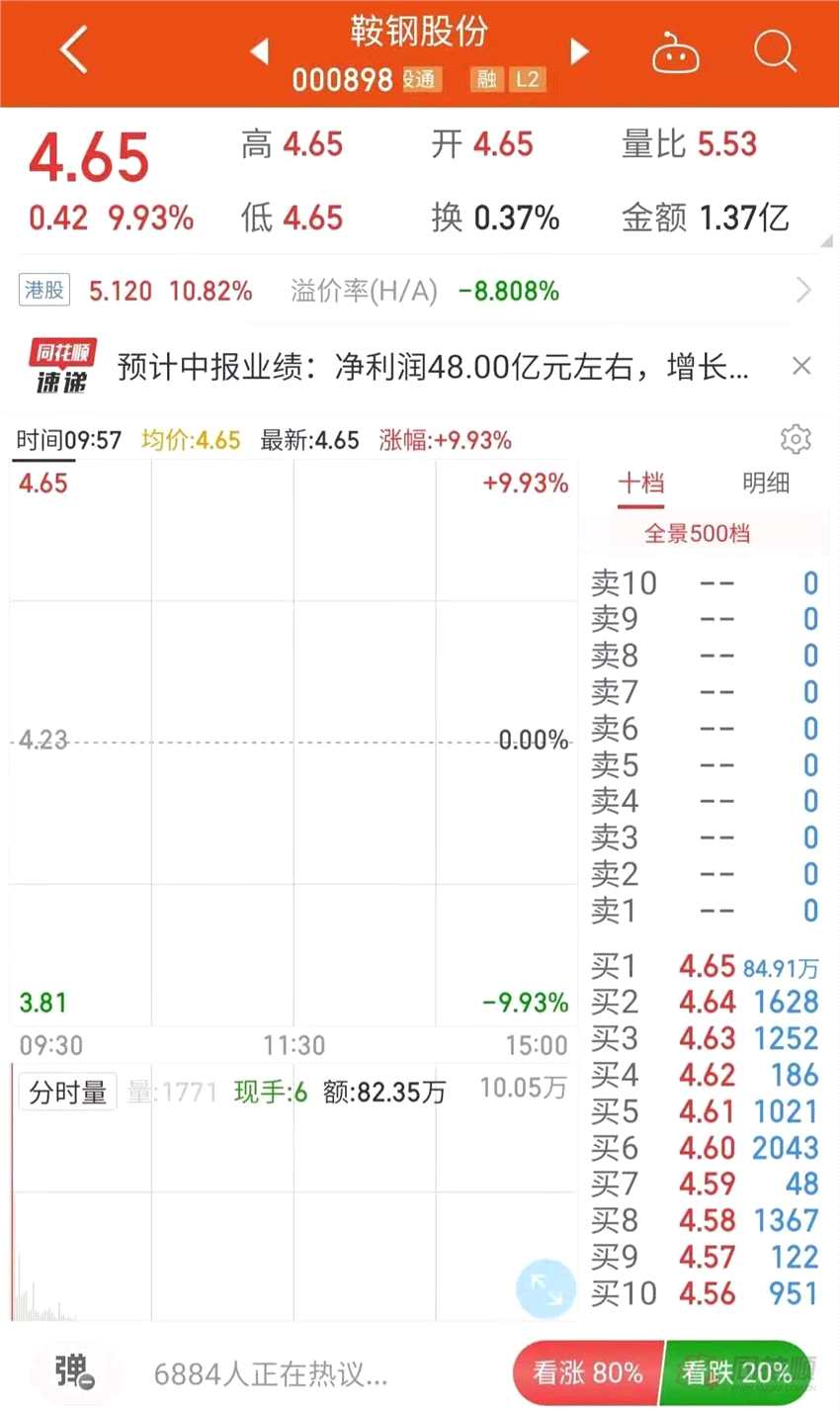Switch to the next stock
Screen dimensions: 840x1413
coord(580,50)
